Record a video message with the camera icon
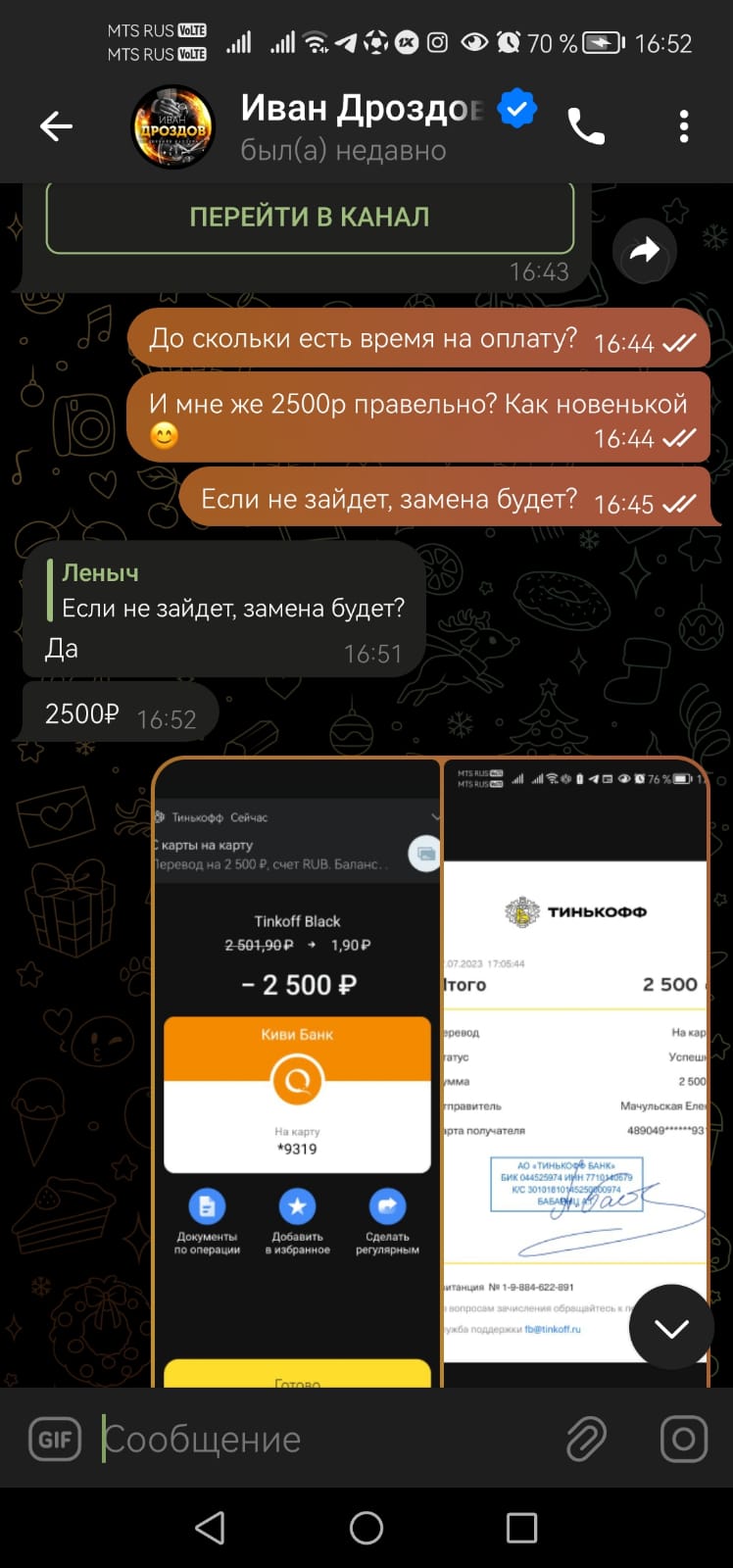 684,1439
